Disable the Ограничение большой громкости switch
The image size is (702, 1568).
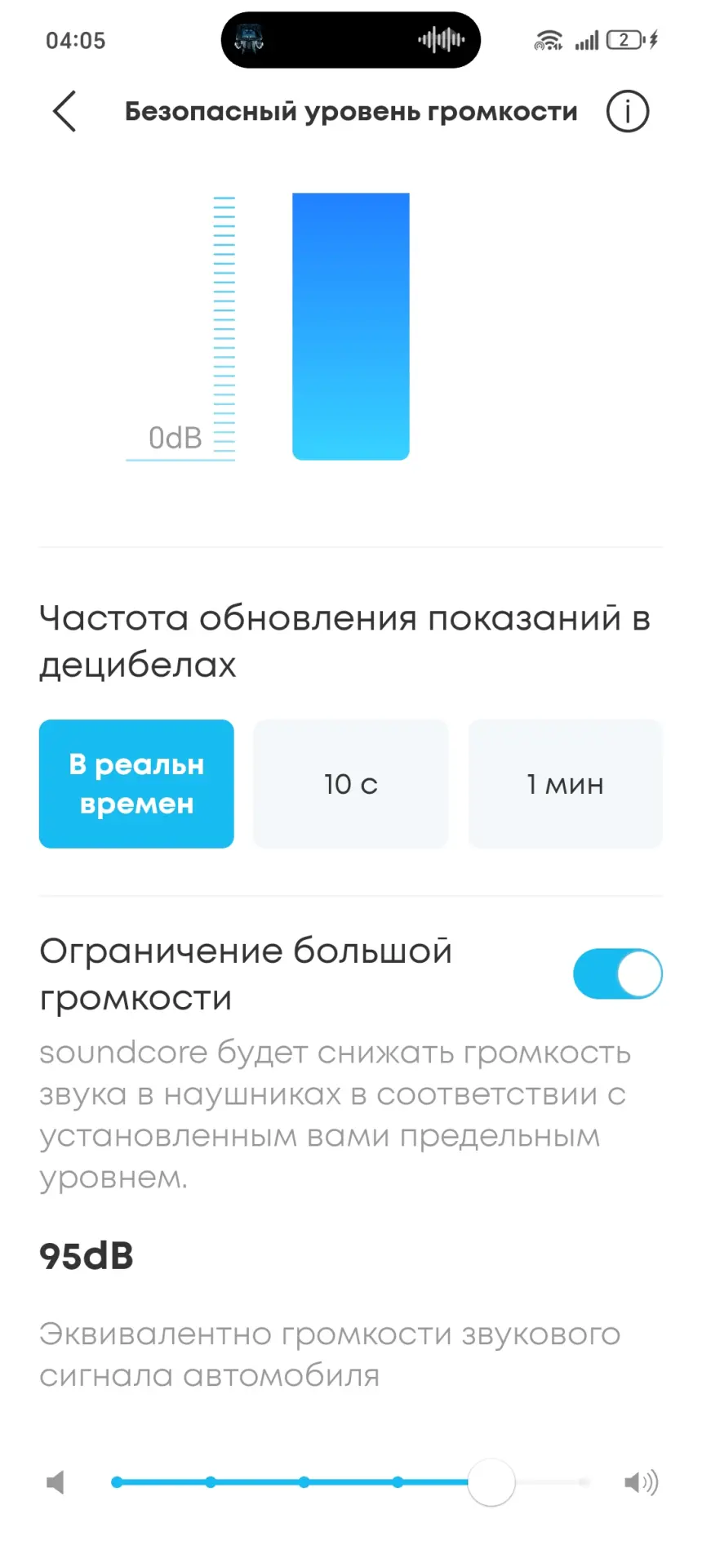point(617,973)
